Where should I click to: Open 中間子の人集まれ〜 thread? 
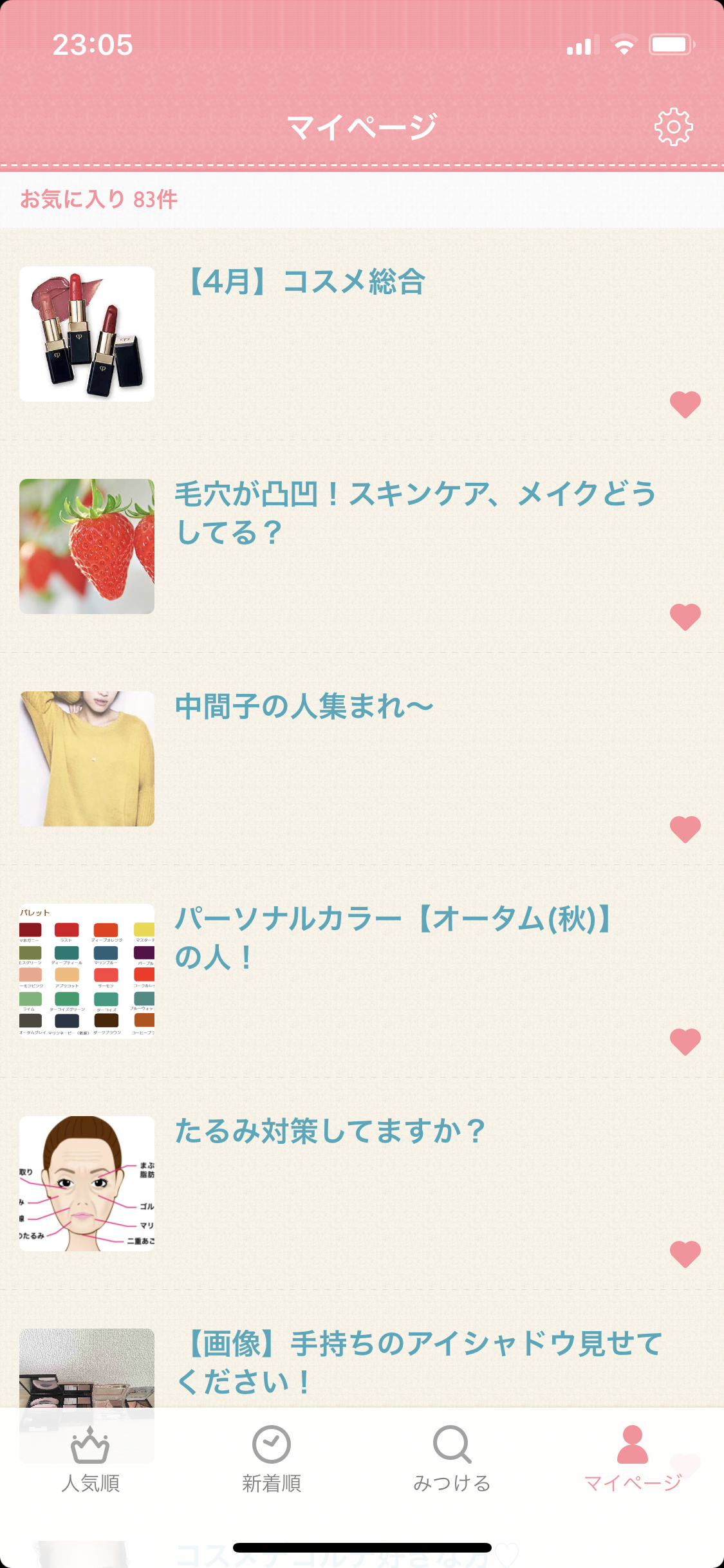[x=362, y=759]
